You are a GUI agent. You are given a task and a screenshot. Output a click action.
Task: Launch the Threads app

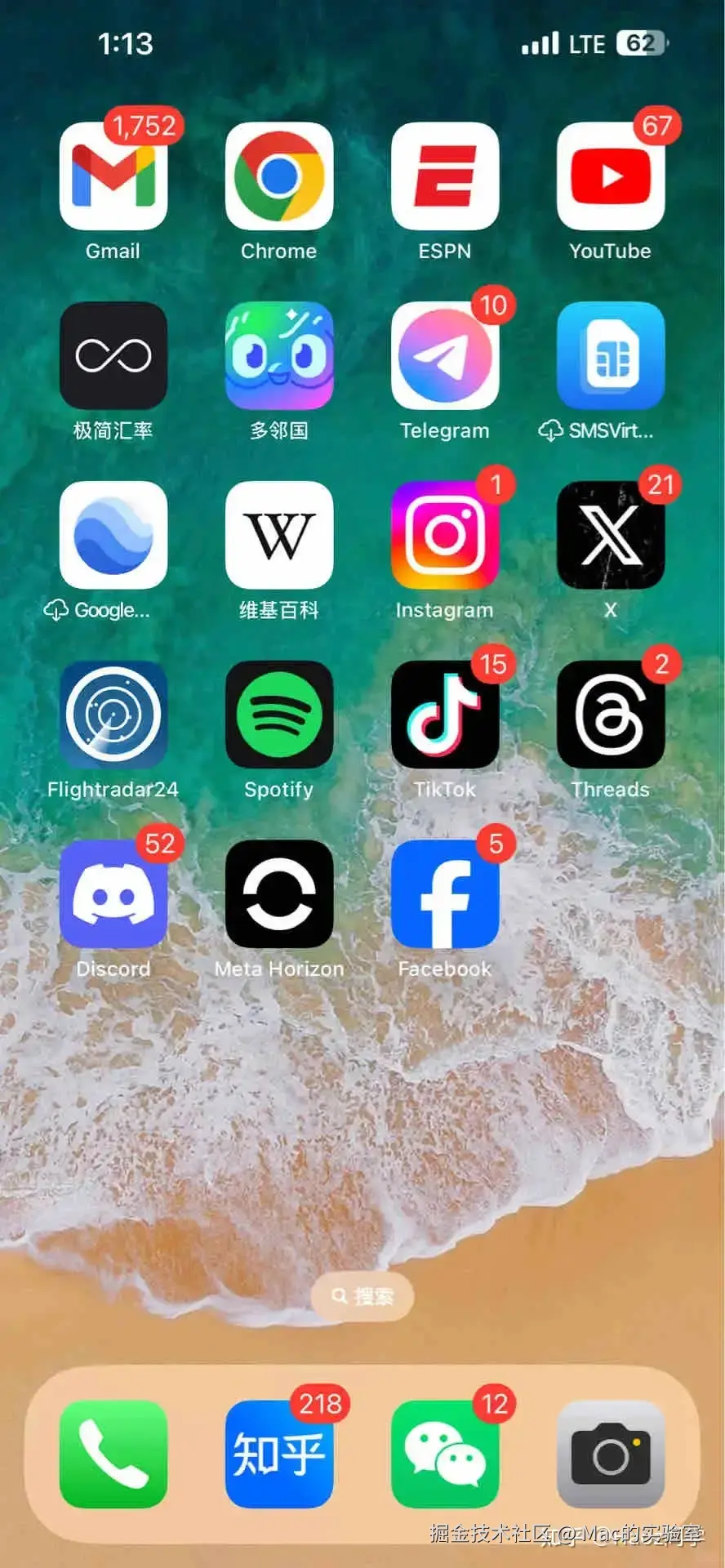tap(611, 715)
